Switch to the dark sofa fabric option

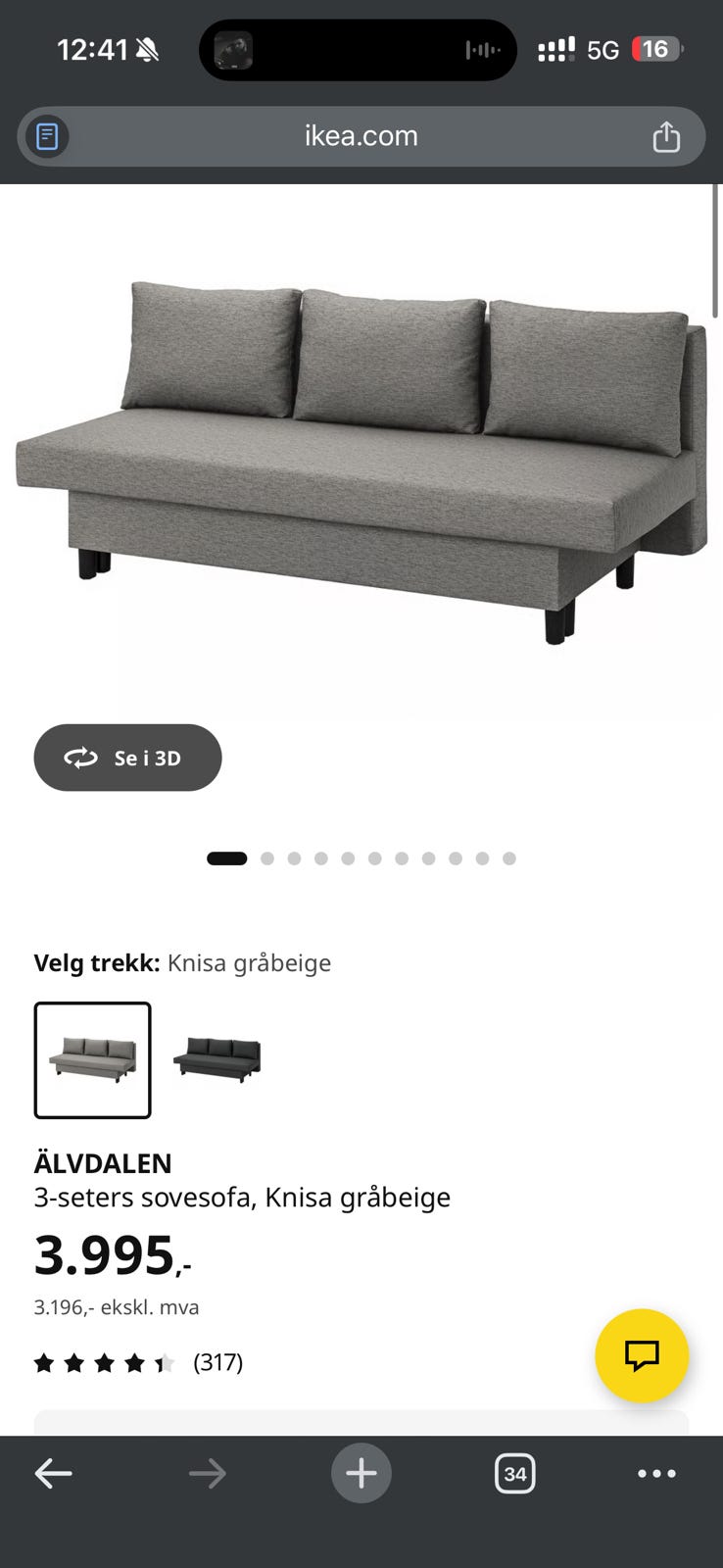[217, 1059]
